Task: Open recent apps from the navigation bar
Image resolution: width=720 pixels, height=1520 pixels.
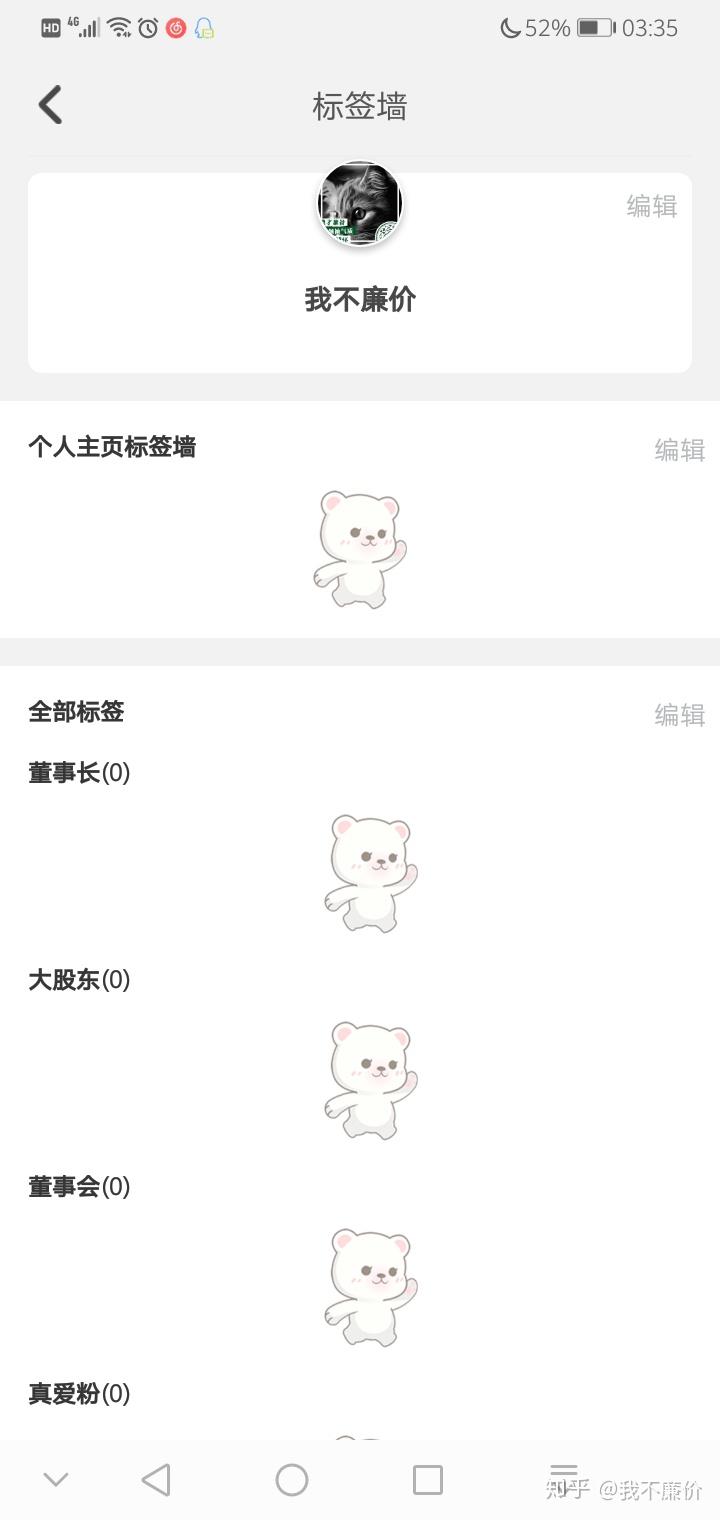Action: pos(428,1480)
